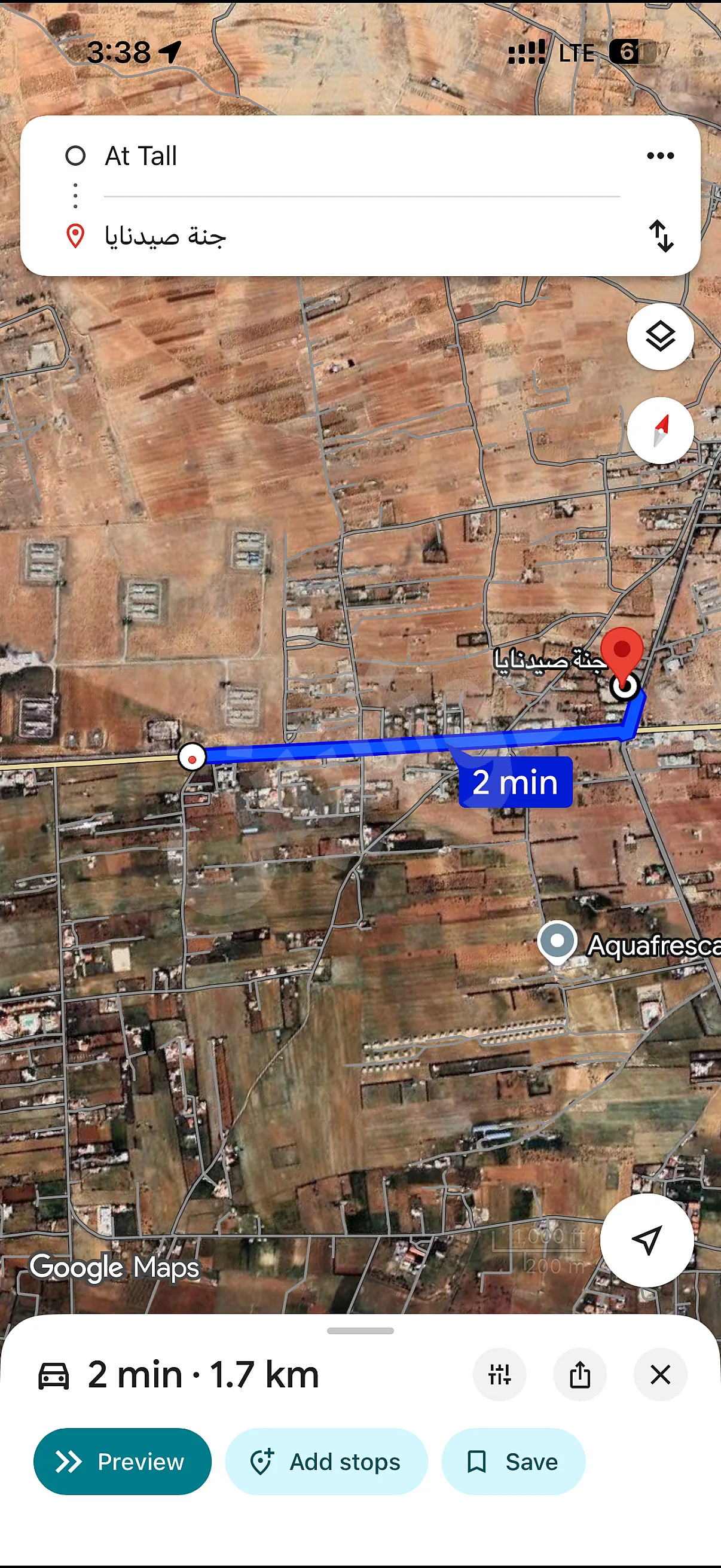Select the 2 min route label on the map
The image size is (721, 1568).
click(515, 782)
